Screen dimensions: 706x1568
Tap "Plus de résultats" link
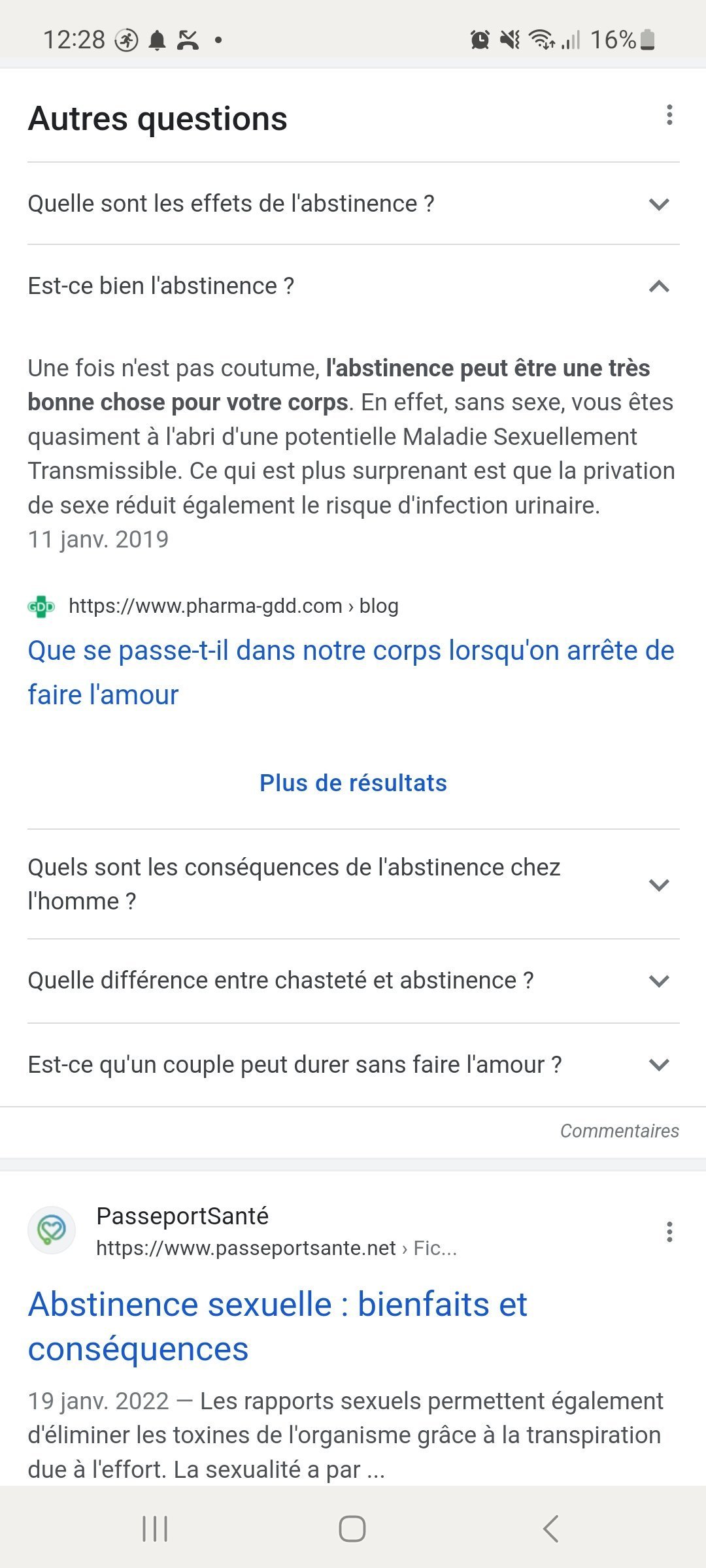point(353,783)
